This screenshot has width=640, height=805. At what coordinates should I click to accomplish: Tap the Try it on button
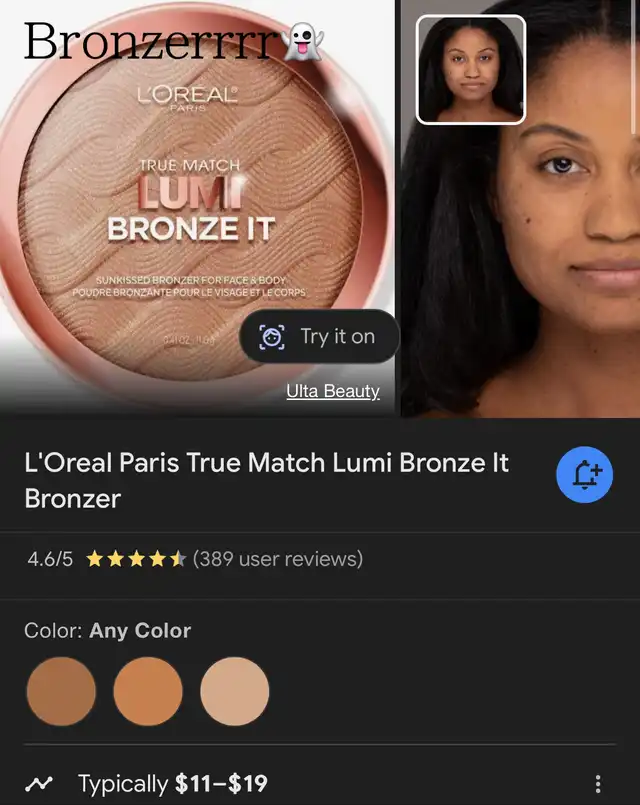pos(318,337)
